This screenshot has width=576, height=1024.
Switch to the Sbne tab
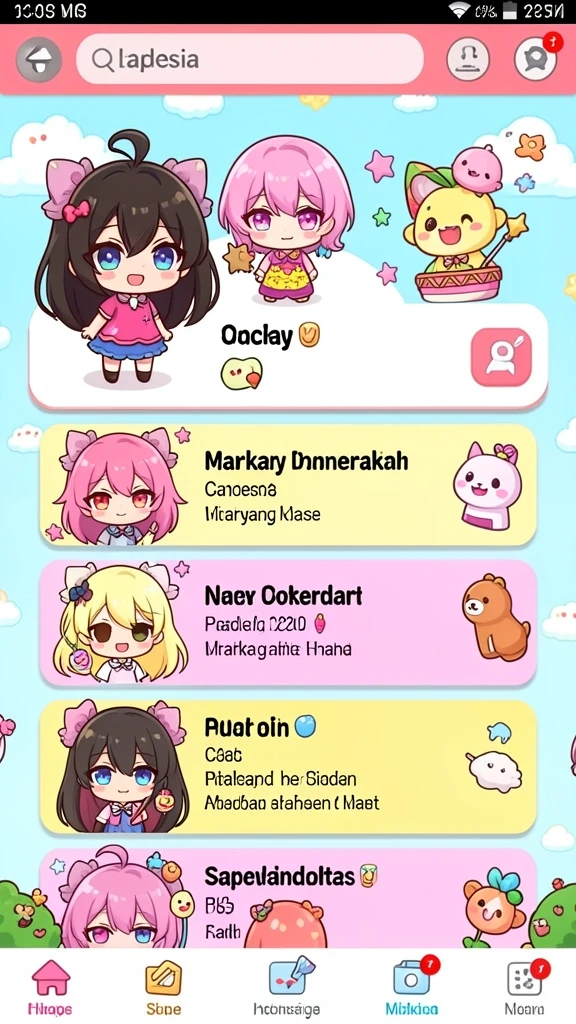163,985
